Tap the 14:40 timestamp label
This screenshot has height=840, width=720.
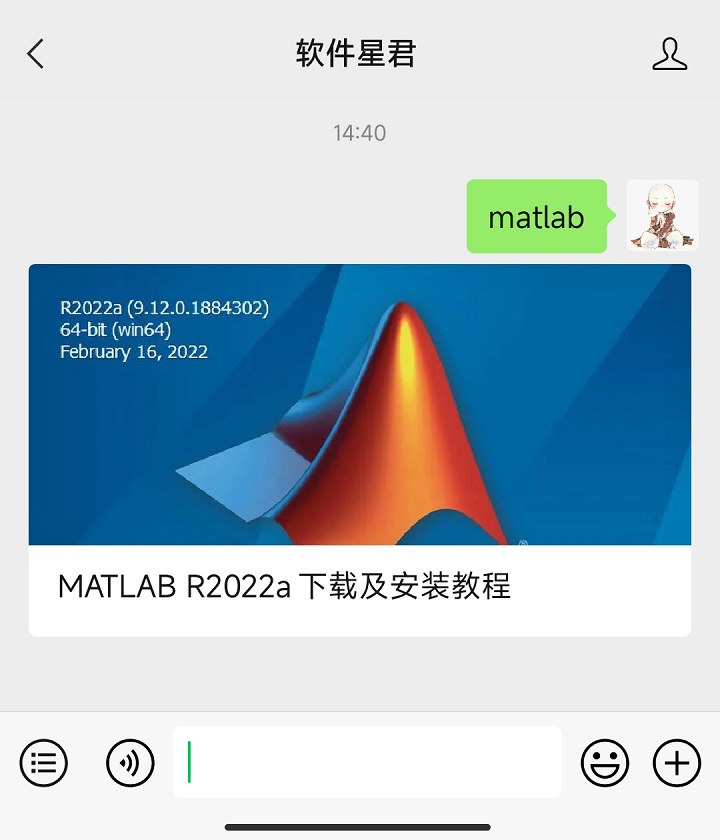pos(360,132)
